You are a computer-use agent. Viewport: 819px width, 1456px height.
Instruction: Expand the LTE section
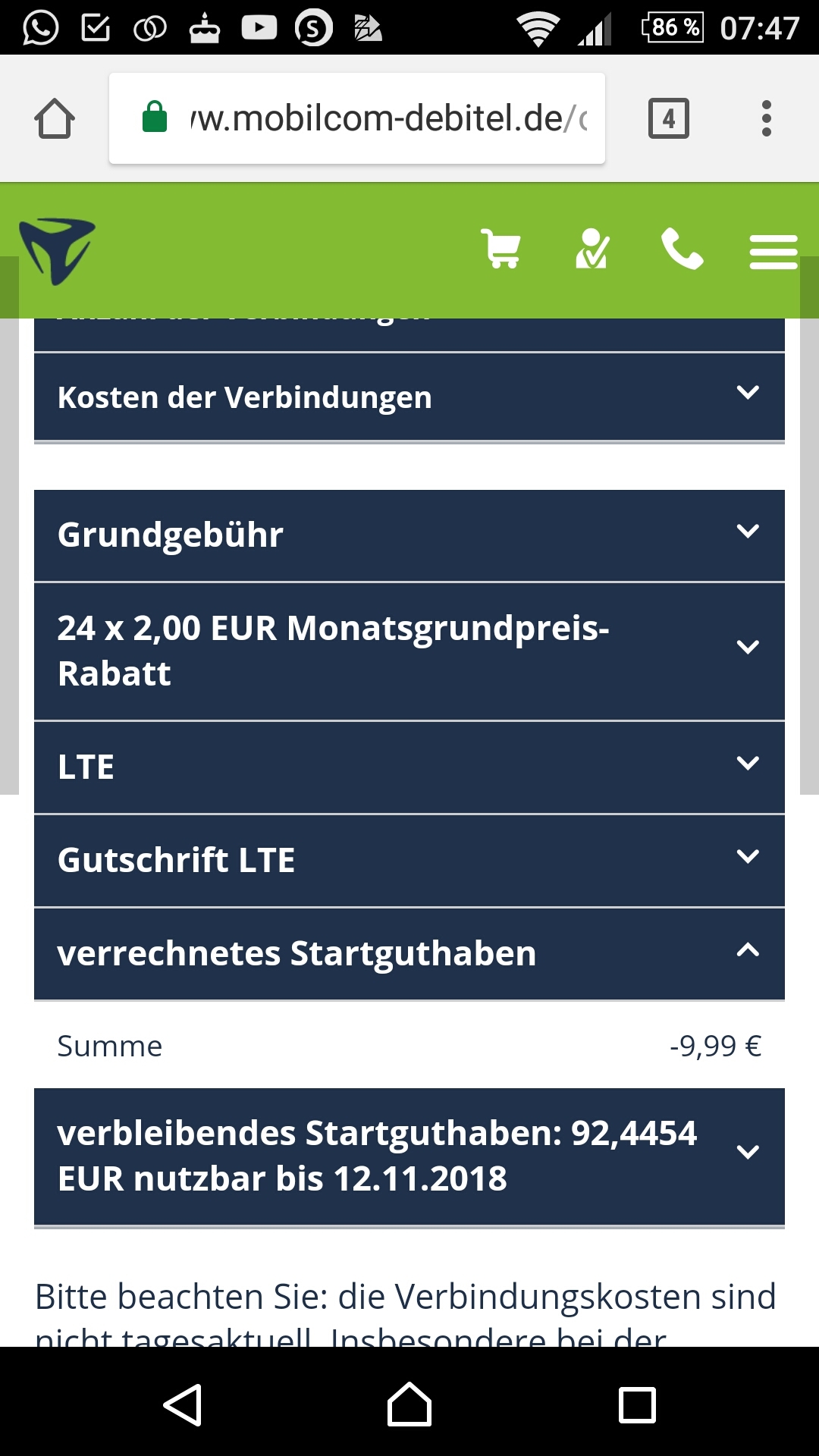pyautogui.click(x=409, y=767)
